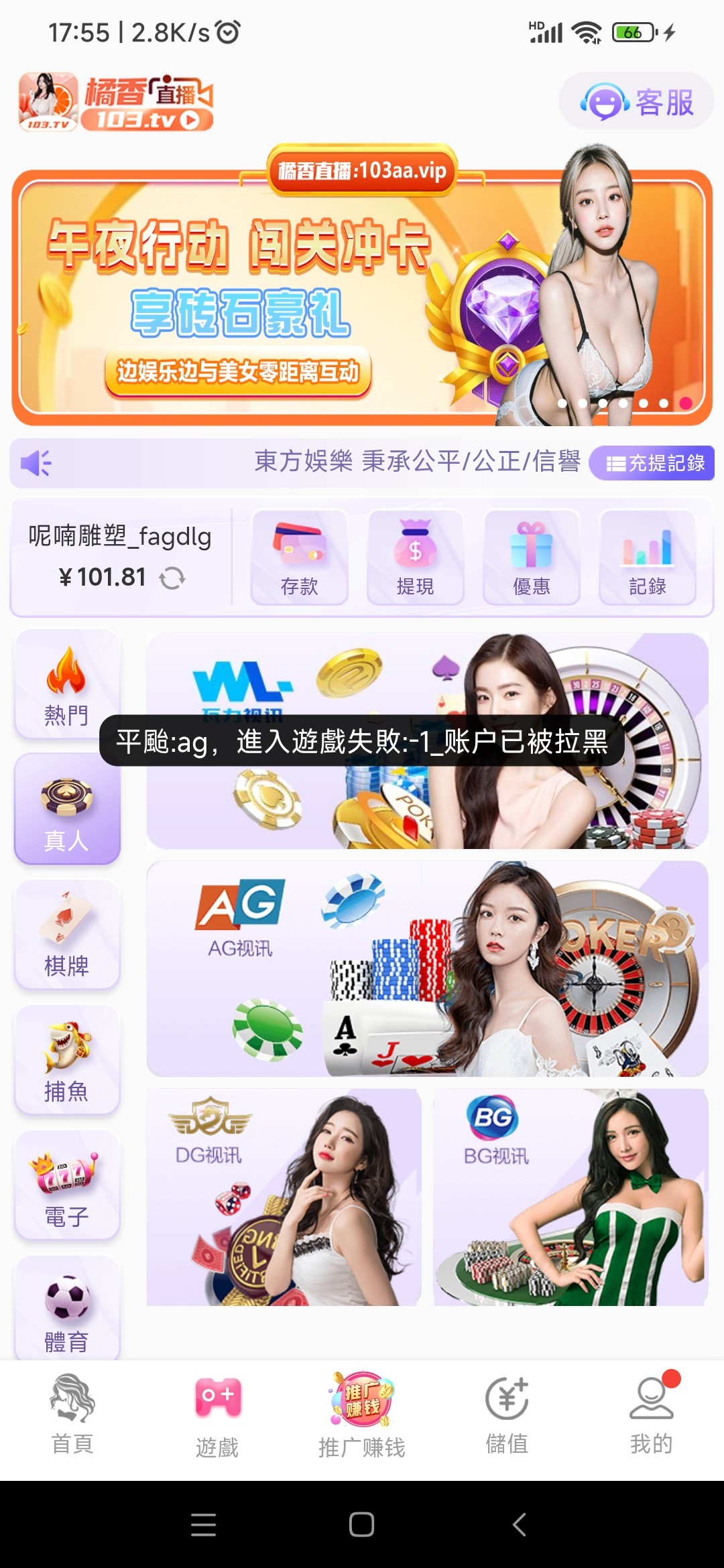This screenshot has height=1568, width=724.
Task: Open 客服 customer service
Action: point(636,102)
